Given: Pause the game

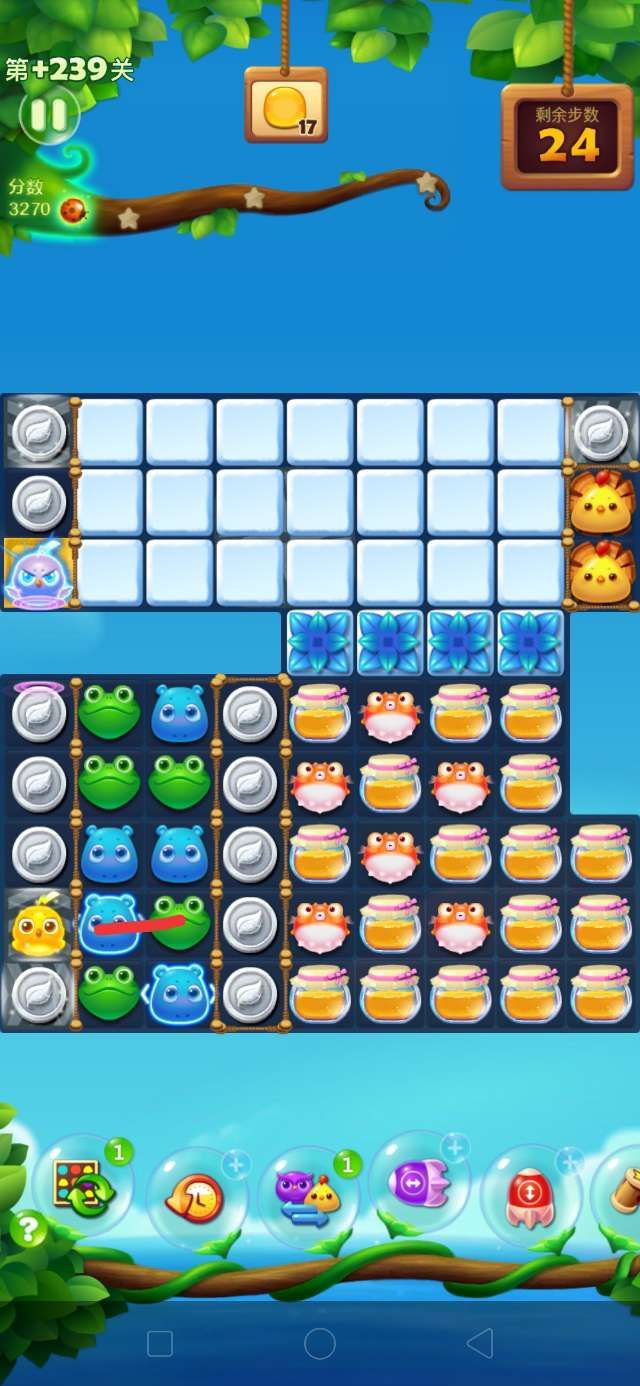Looking at the screenshot, I should click(48, 114).
